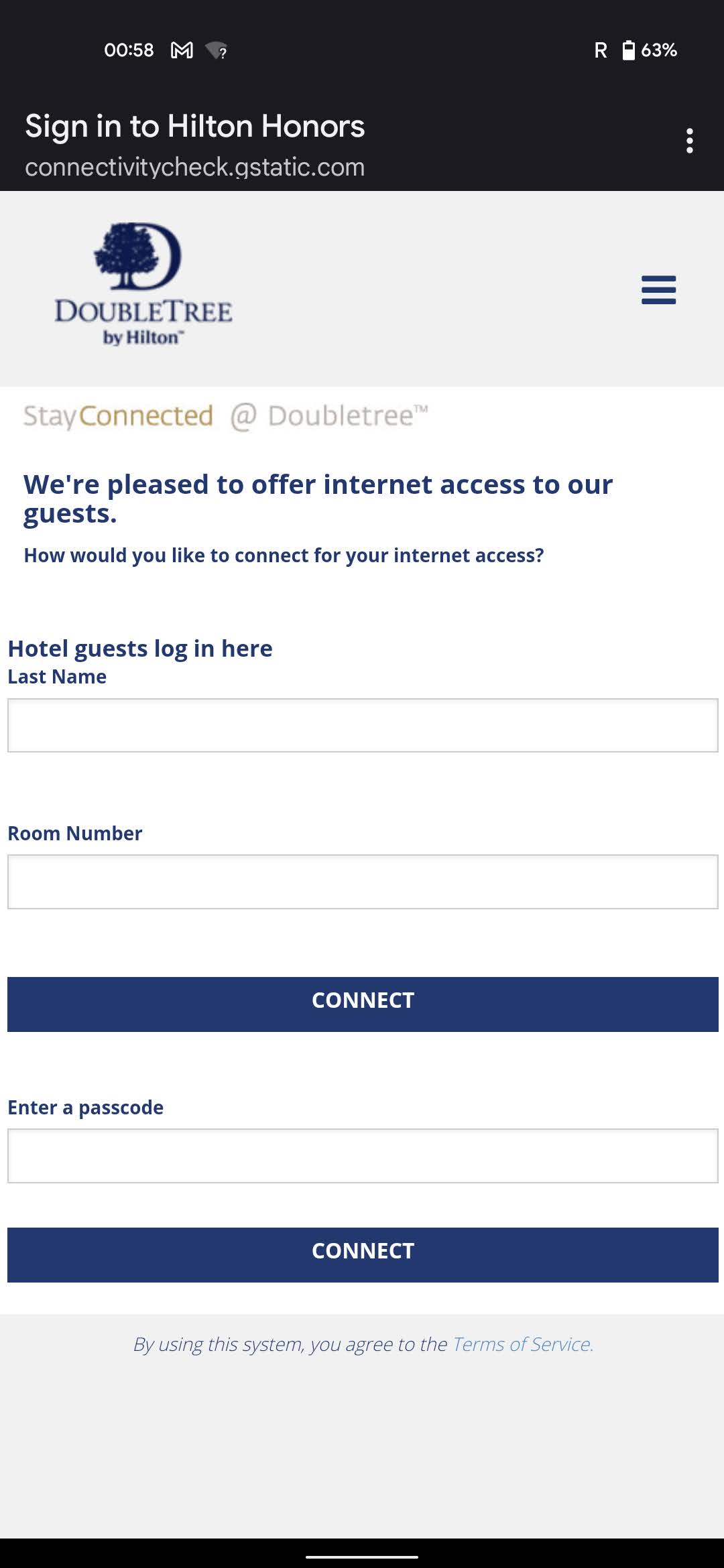Open the Terms of Service link
Viewport: 724px width, 1568px height.
tap(523, 1344)
